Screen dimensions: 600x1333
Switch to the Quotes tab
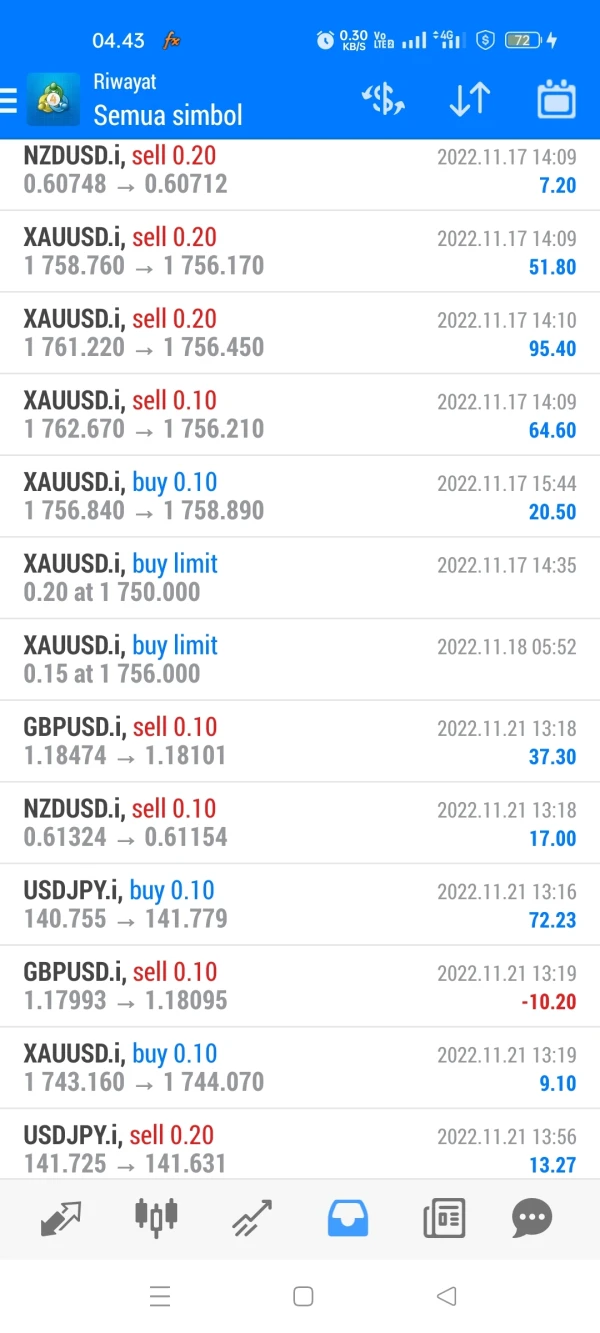coord(61,1218)
